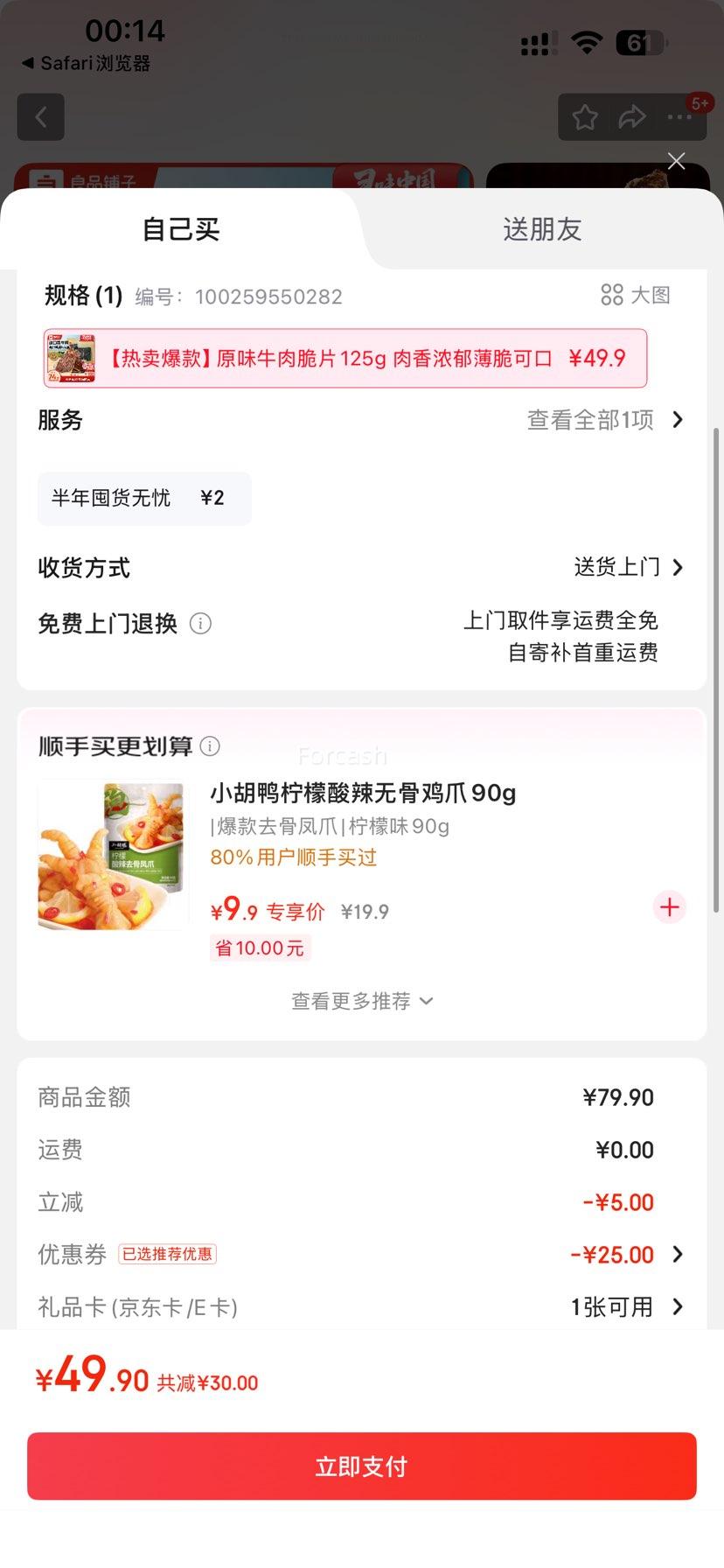
Task: Select the 自己买 tab
Action: (181, 229)
